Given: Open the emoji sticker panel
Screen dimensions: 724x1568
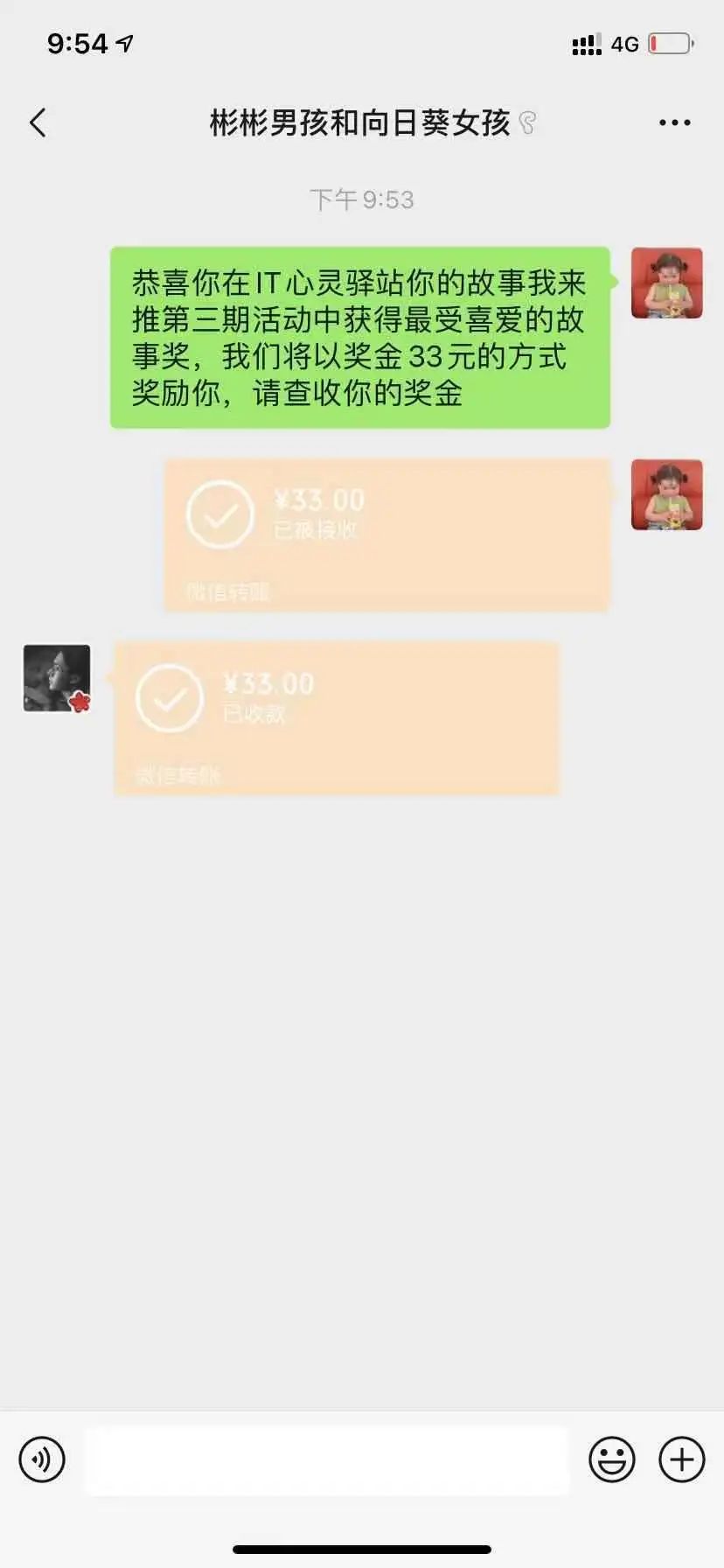Looking at the screenshot, I should [611, 1459].
